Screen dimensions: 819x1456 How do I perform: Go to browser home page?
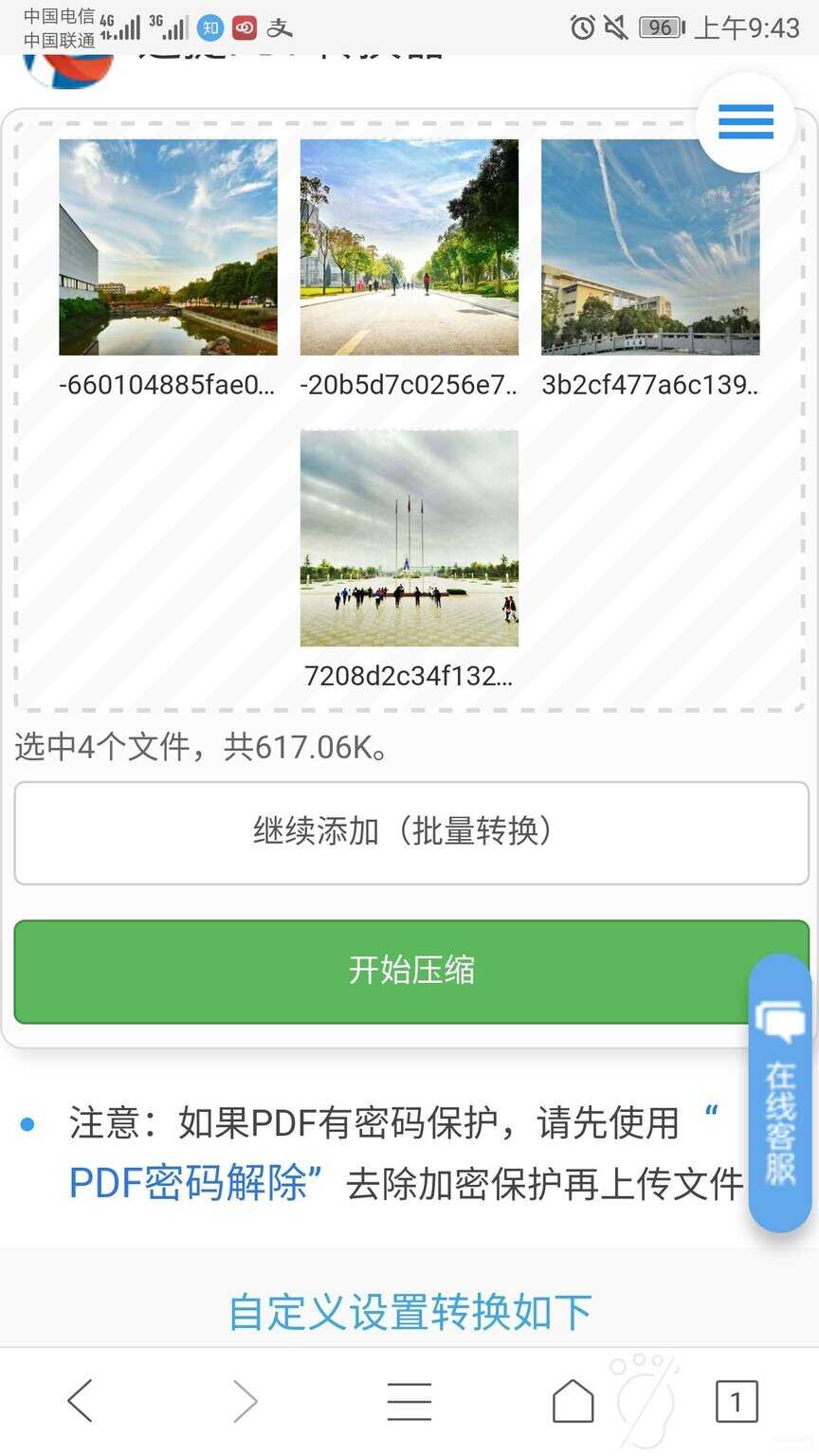tap(573, 1401)
